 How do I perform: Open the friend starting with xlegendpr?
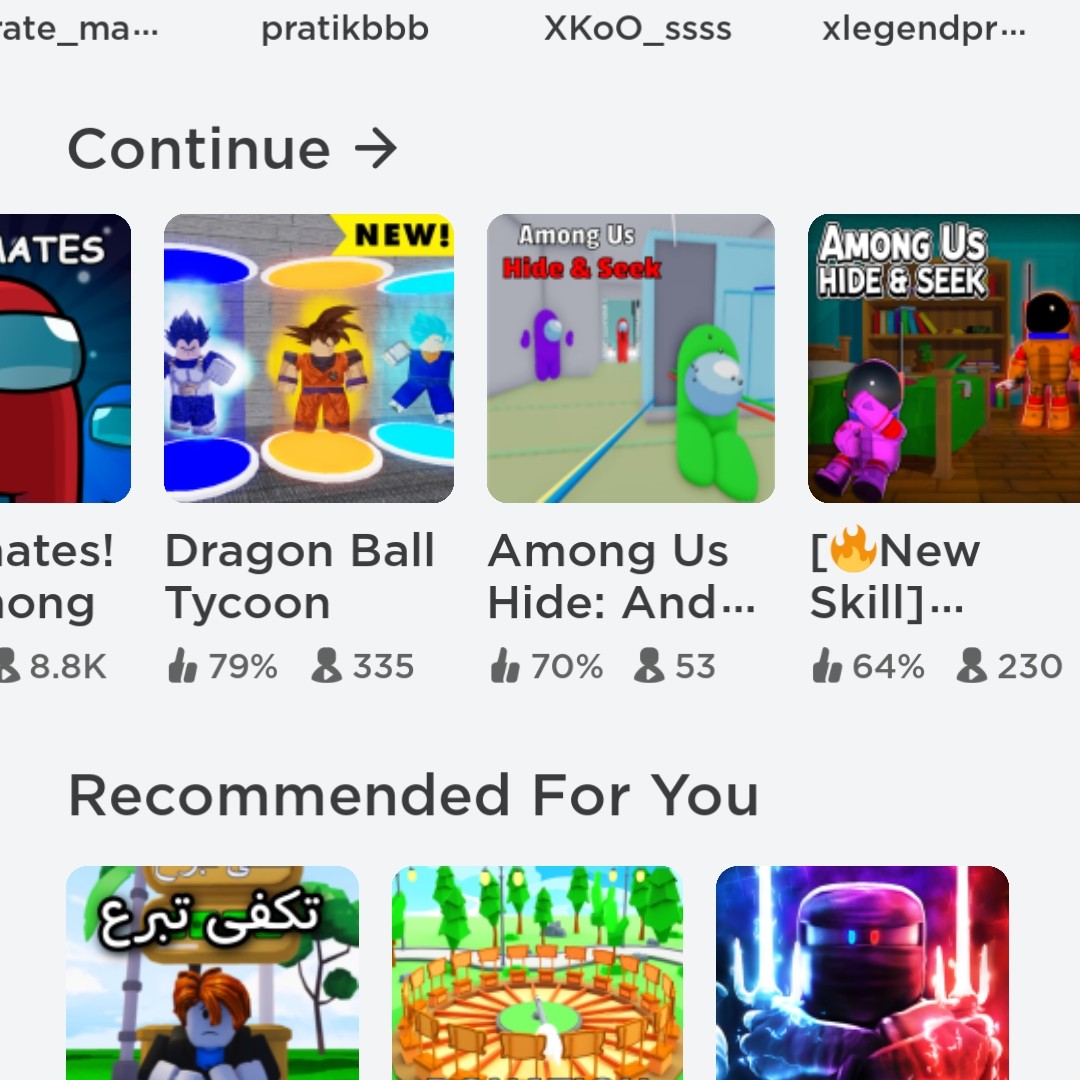pos(923,29)
